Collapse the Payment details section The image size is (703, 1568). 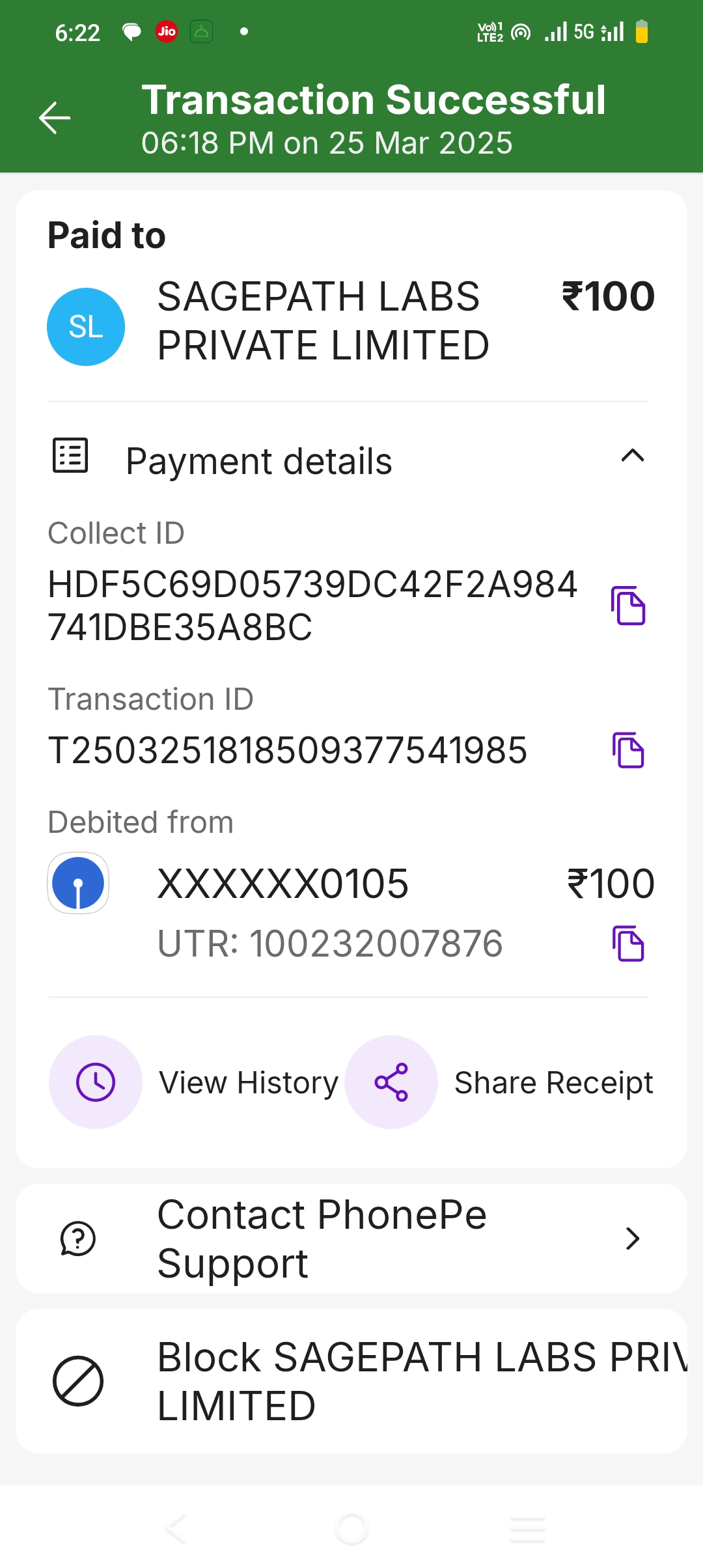point(632,456)
